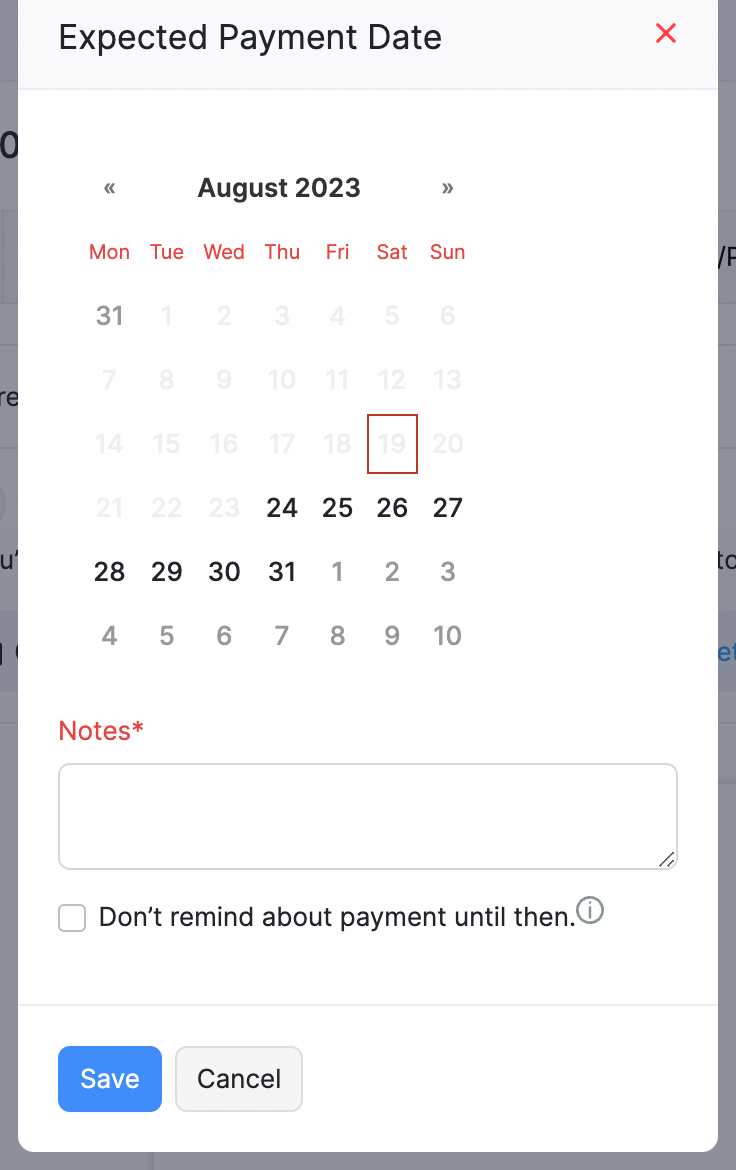This screenshot has height=1170, width=736.
Task: Click the resize handle of the Notes field
Action: pyautogui.click(x=668, y=861)
